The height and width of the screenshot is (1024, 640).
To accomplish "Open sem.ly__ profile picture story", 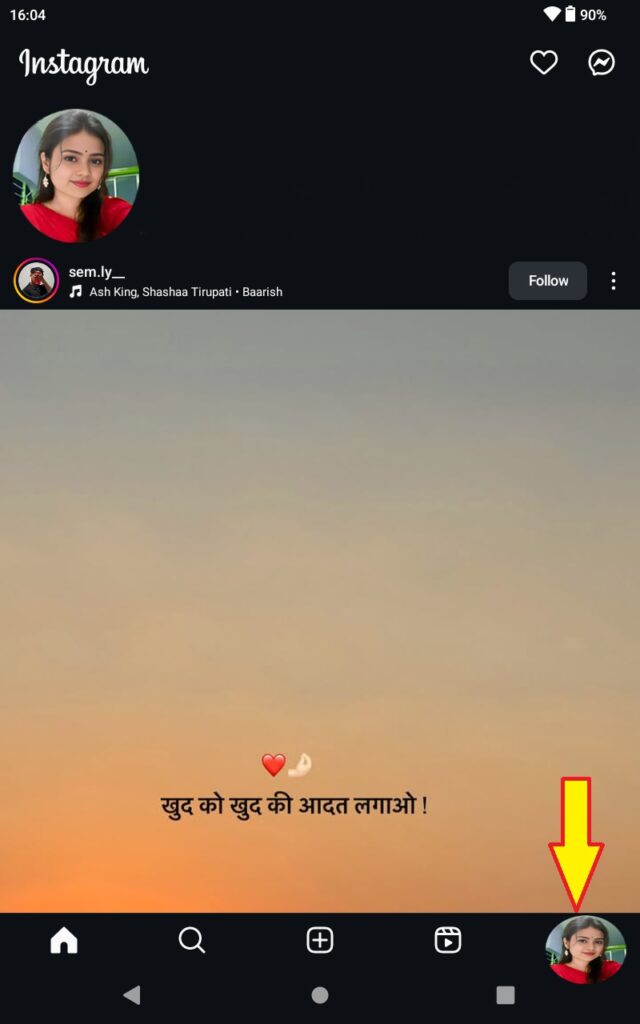I will click(36, 281).
